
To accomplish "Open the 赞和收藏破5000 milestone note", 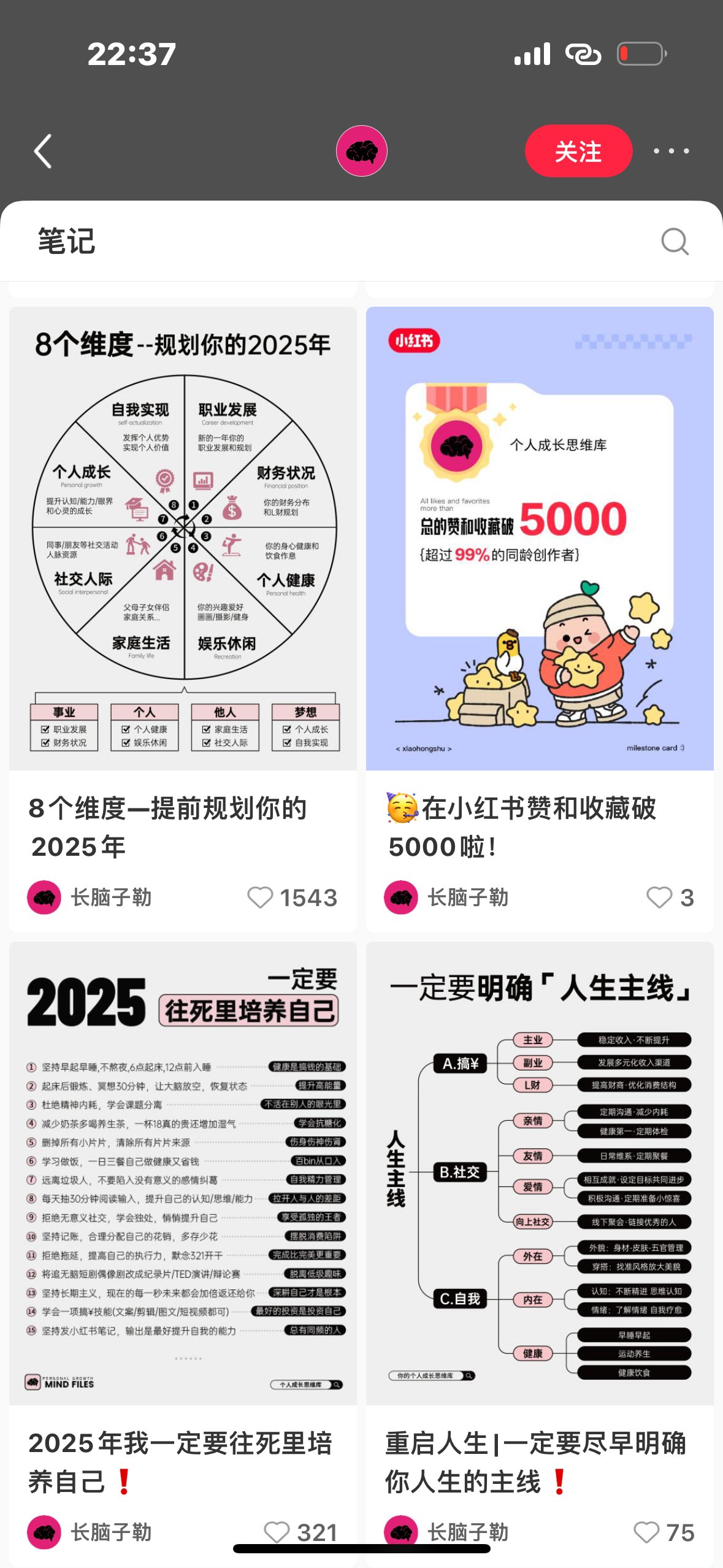I will pos(540,539).
